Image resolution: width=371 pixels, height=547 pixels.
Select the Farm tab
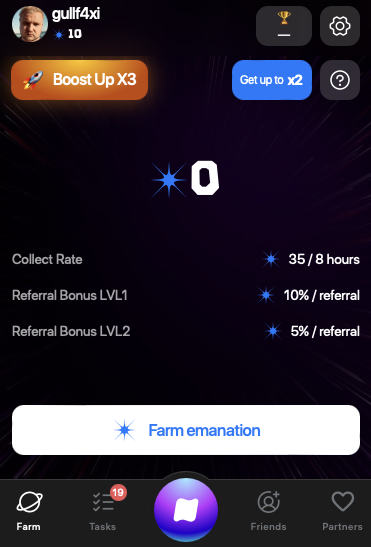[29, 510]
